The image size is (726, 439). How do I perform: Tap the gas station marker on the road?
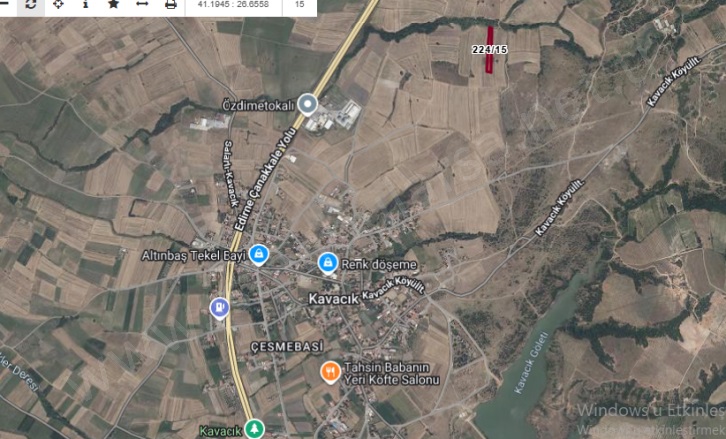coord(219,306)
